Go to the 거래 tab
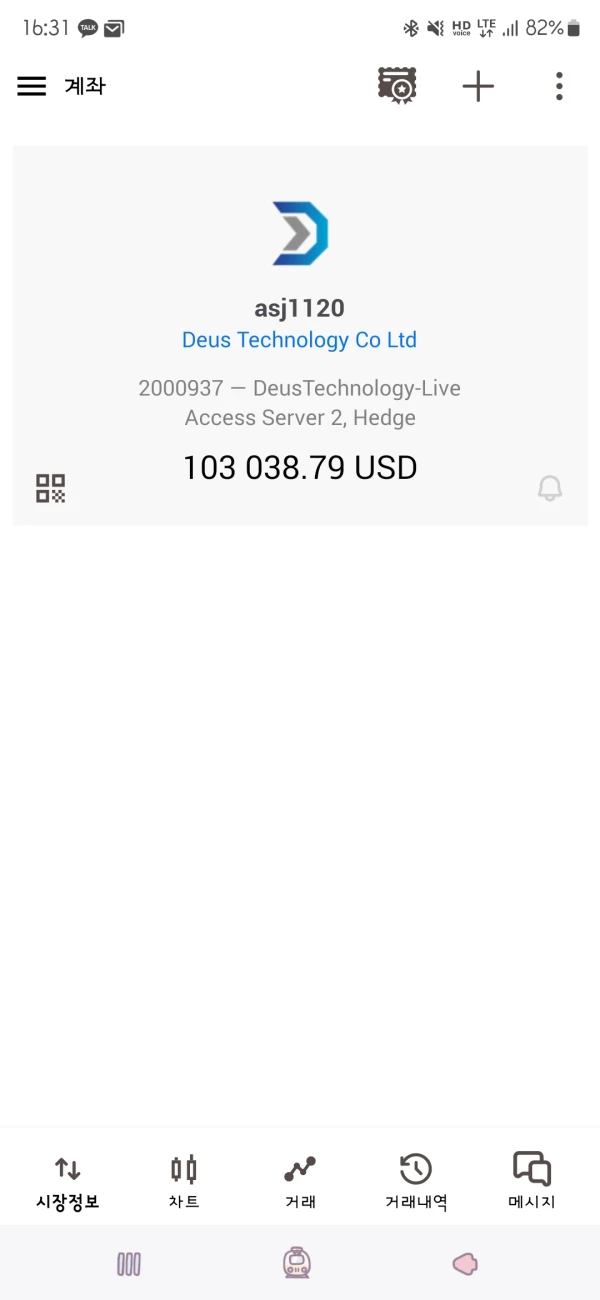 tap(300, 1182)
